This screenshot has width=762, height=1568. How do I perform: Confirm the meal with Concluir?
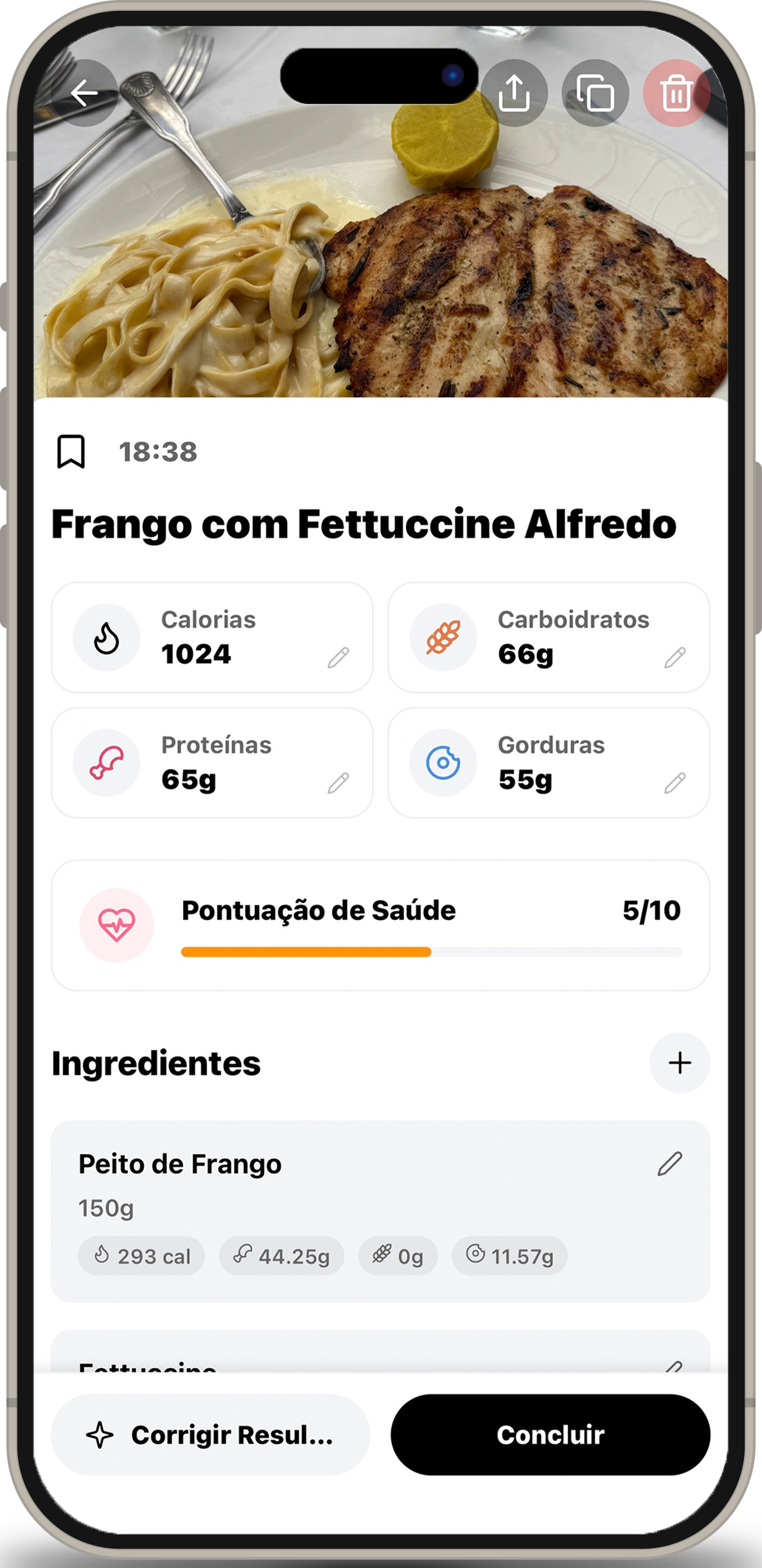(550, 1434)
